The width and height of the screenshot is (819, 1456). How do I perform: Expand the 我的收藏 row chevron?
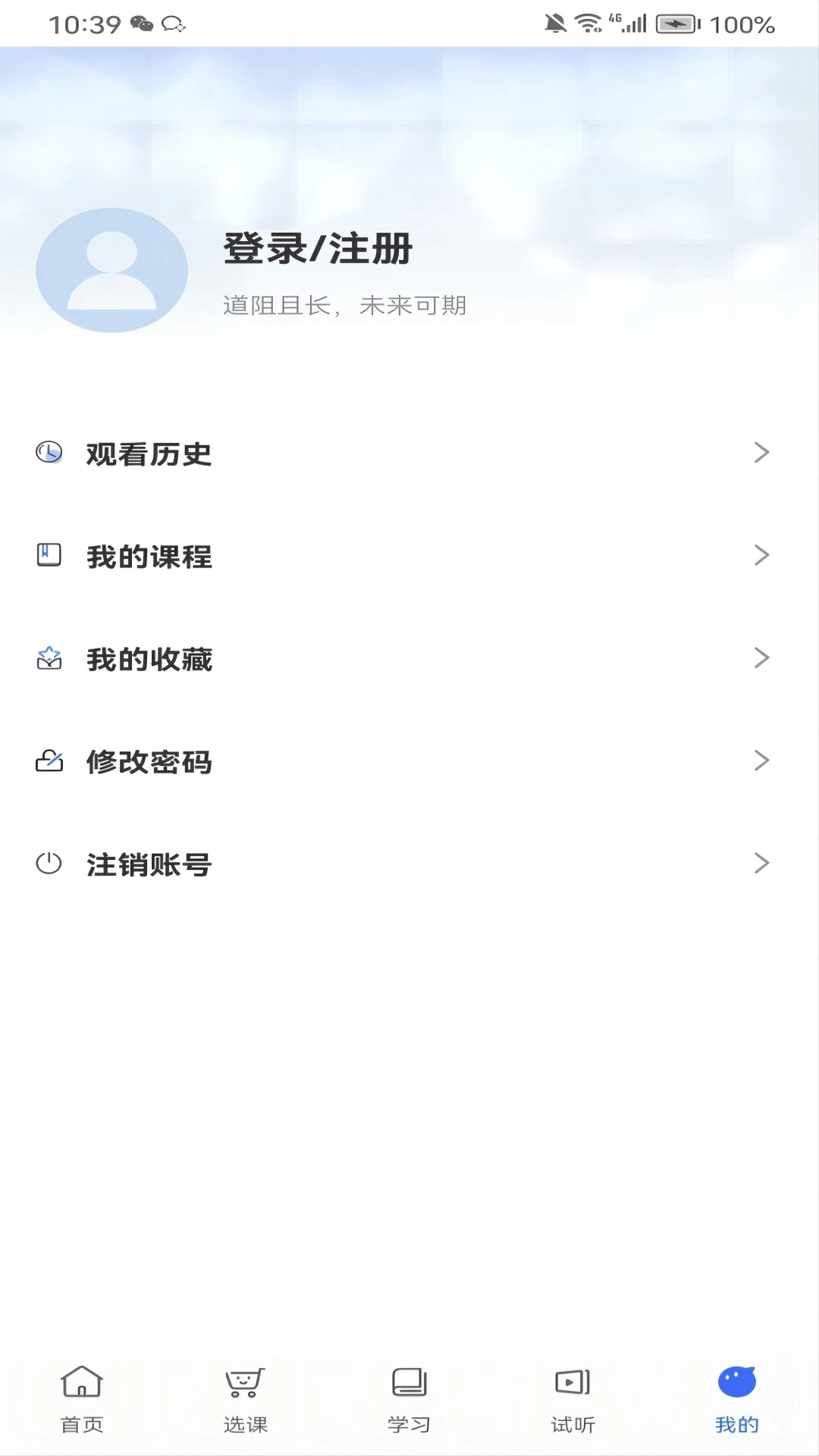pos(762,659)
